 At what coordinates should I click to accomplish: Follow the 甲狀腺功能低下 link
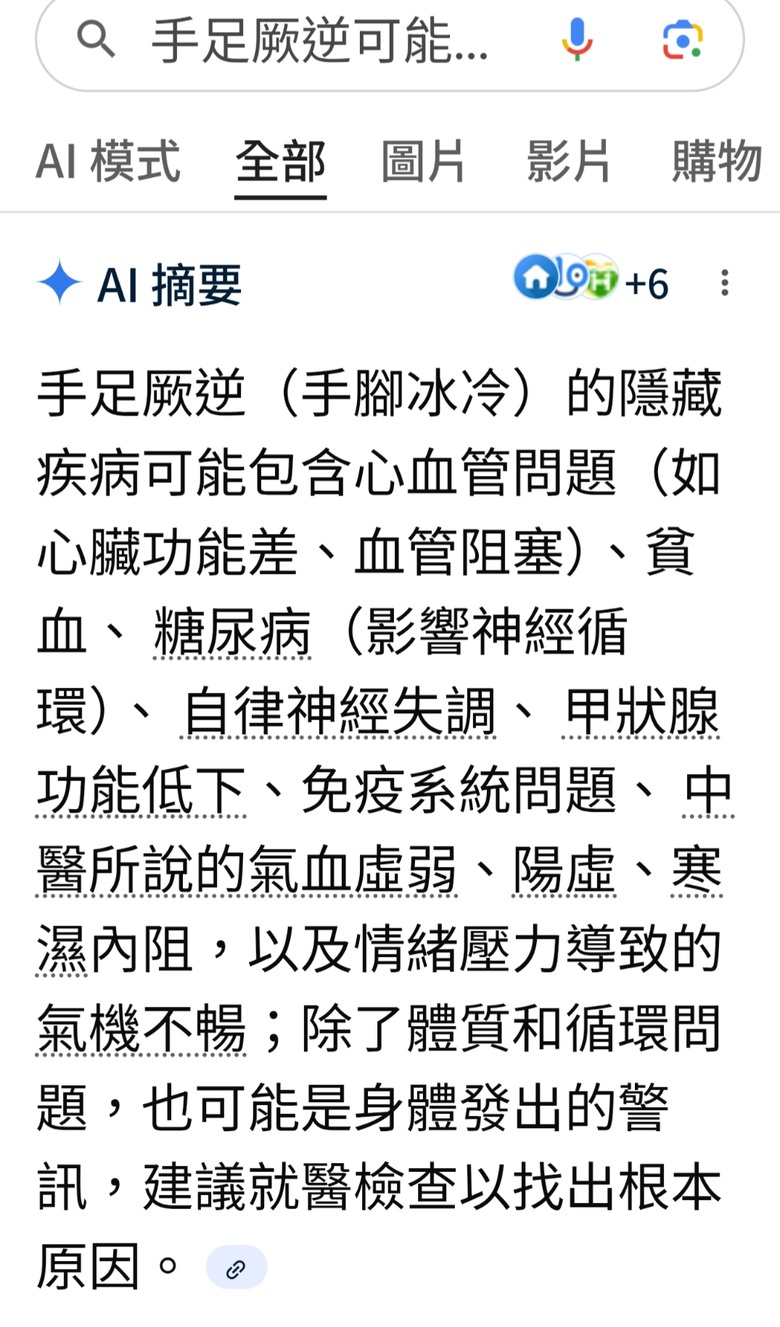click(378, 753)
